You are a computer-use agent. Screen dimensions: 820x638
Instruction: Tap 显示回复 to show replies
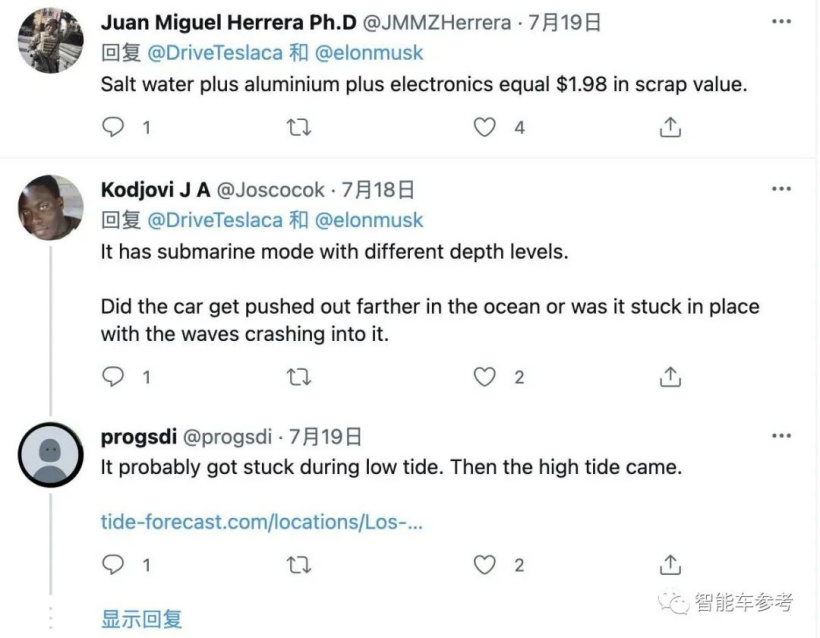[x=141, y=619]
